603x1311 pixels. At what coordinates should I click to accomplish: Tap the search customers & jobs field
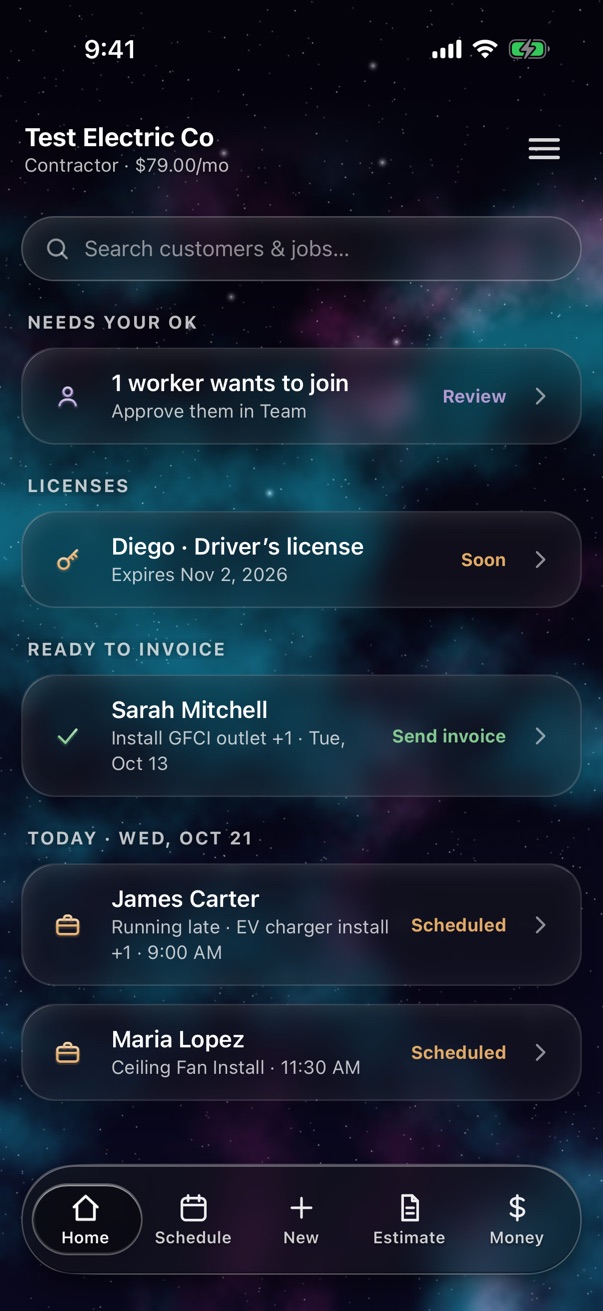pyautogui.click(x=301, y=249)
